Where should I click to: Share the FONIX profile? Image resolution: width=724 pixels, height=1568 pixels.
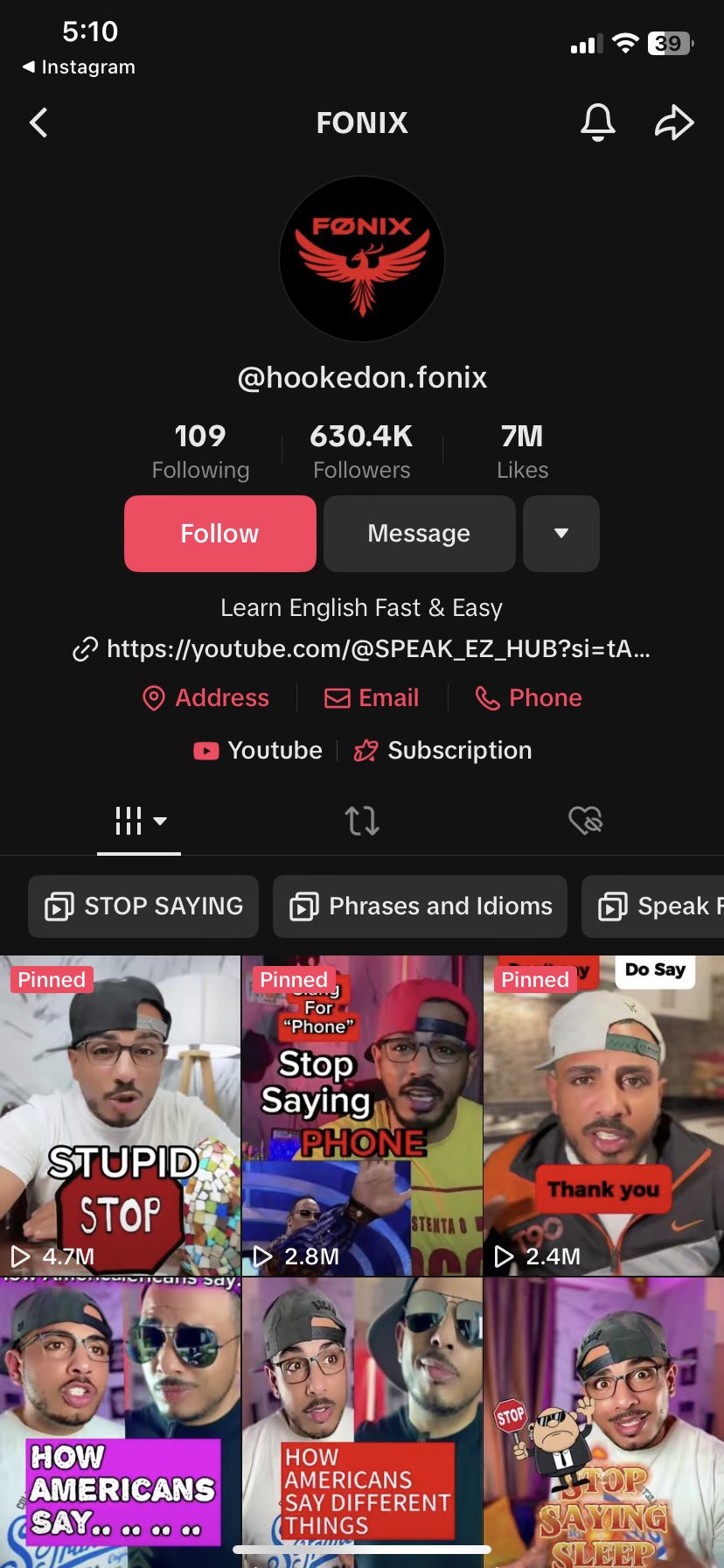(674, 122)
